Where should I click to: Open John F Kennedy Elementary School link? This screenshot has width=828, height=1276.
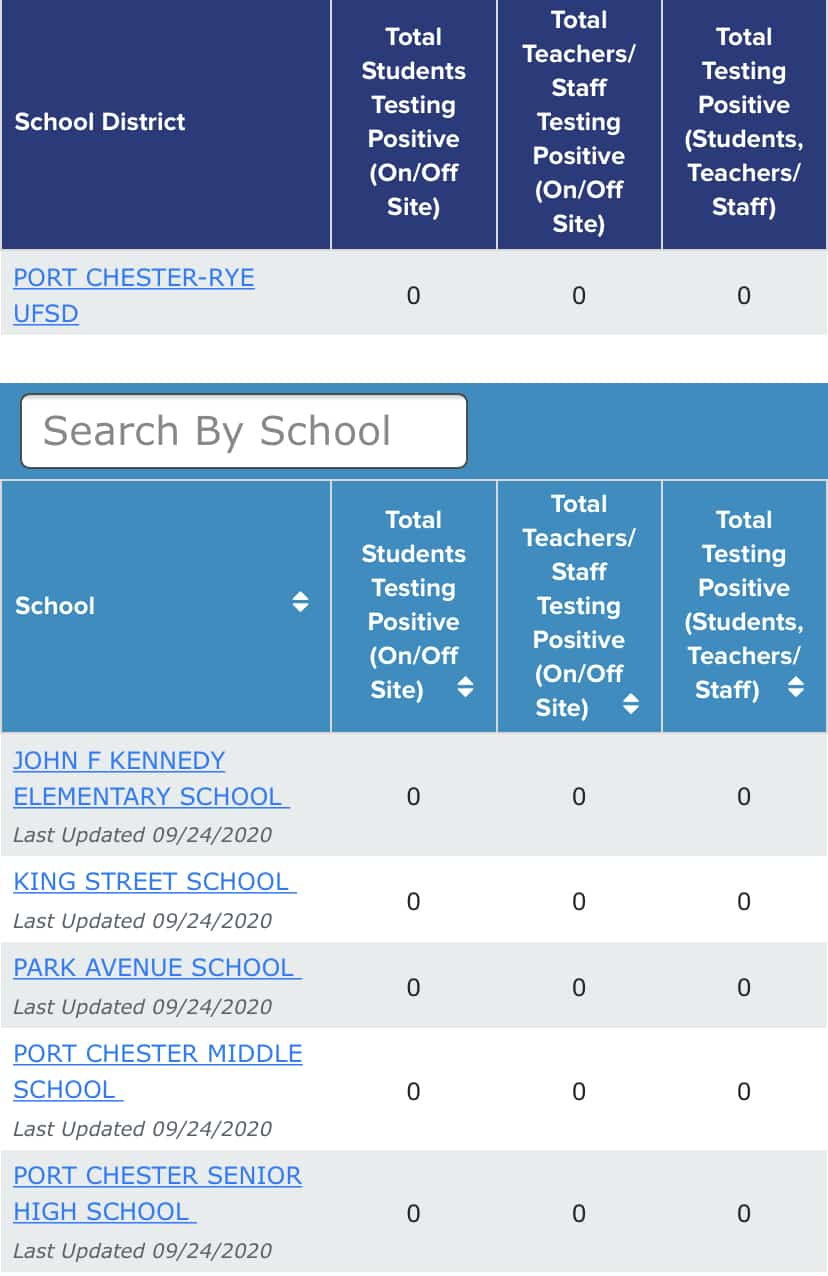click(x=151, y=778)
